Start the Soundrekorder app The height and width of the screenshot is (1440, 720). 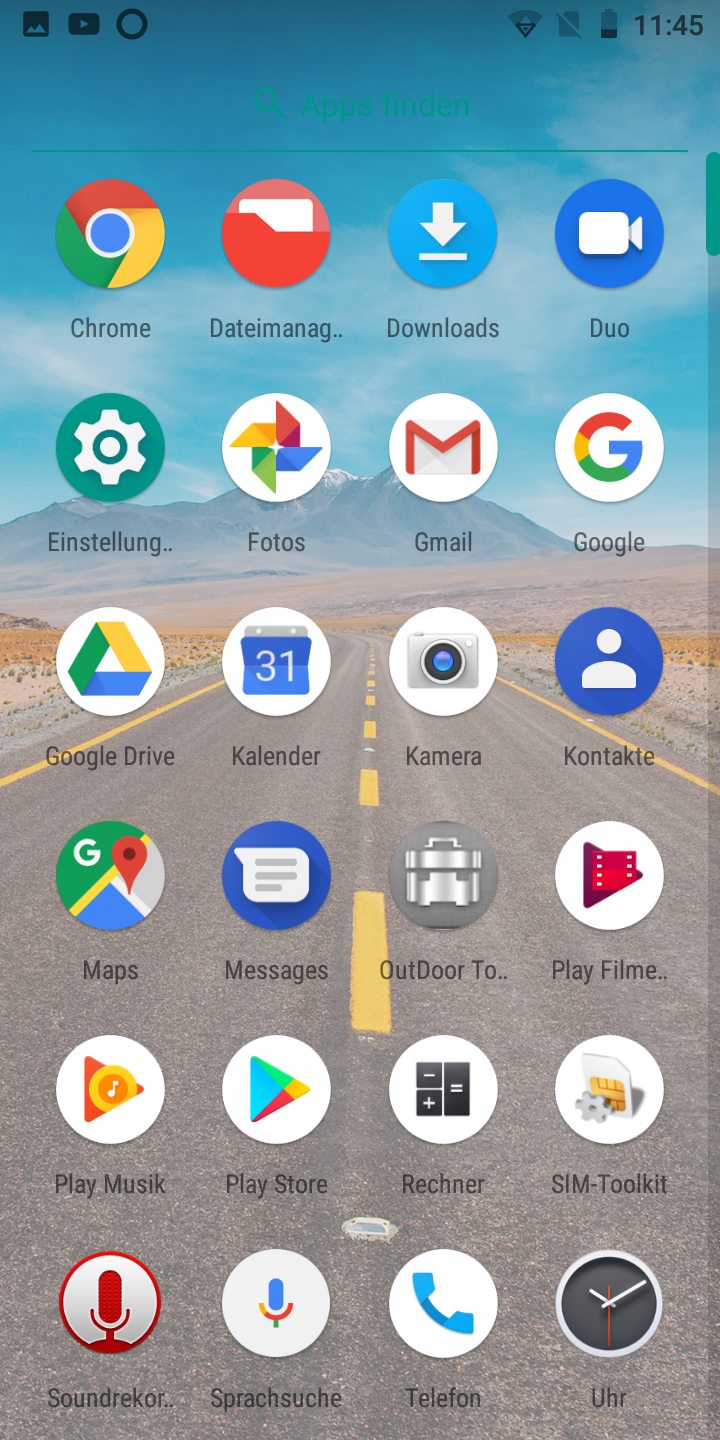coord(110,1304)
